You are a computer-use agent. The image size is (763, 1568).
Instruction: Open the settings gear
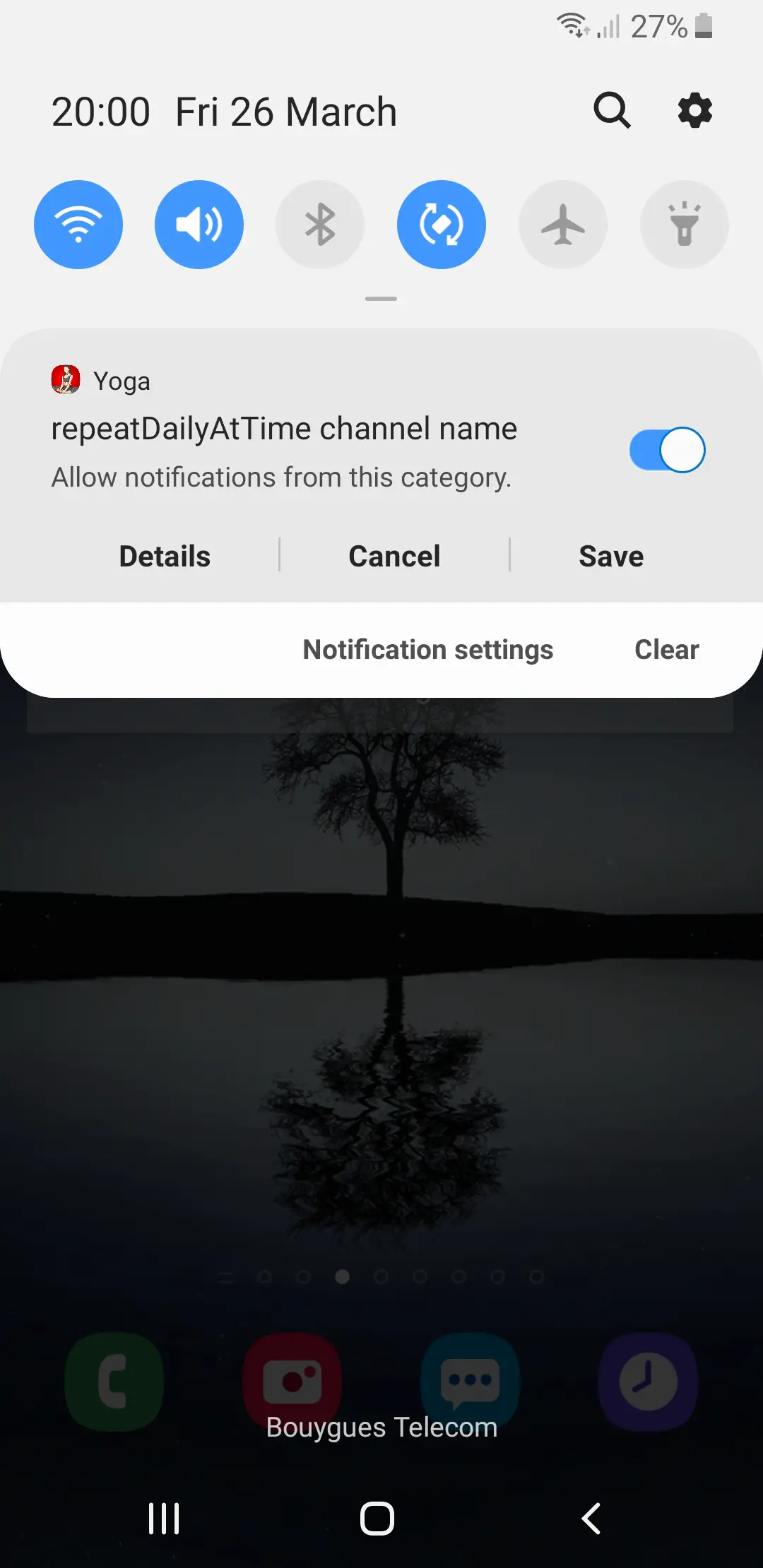[695, 110]
